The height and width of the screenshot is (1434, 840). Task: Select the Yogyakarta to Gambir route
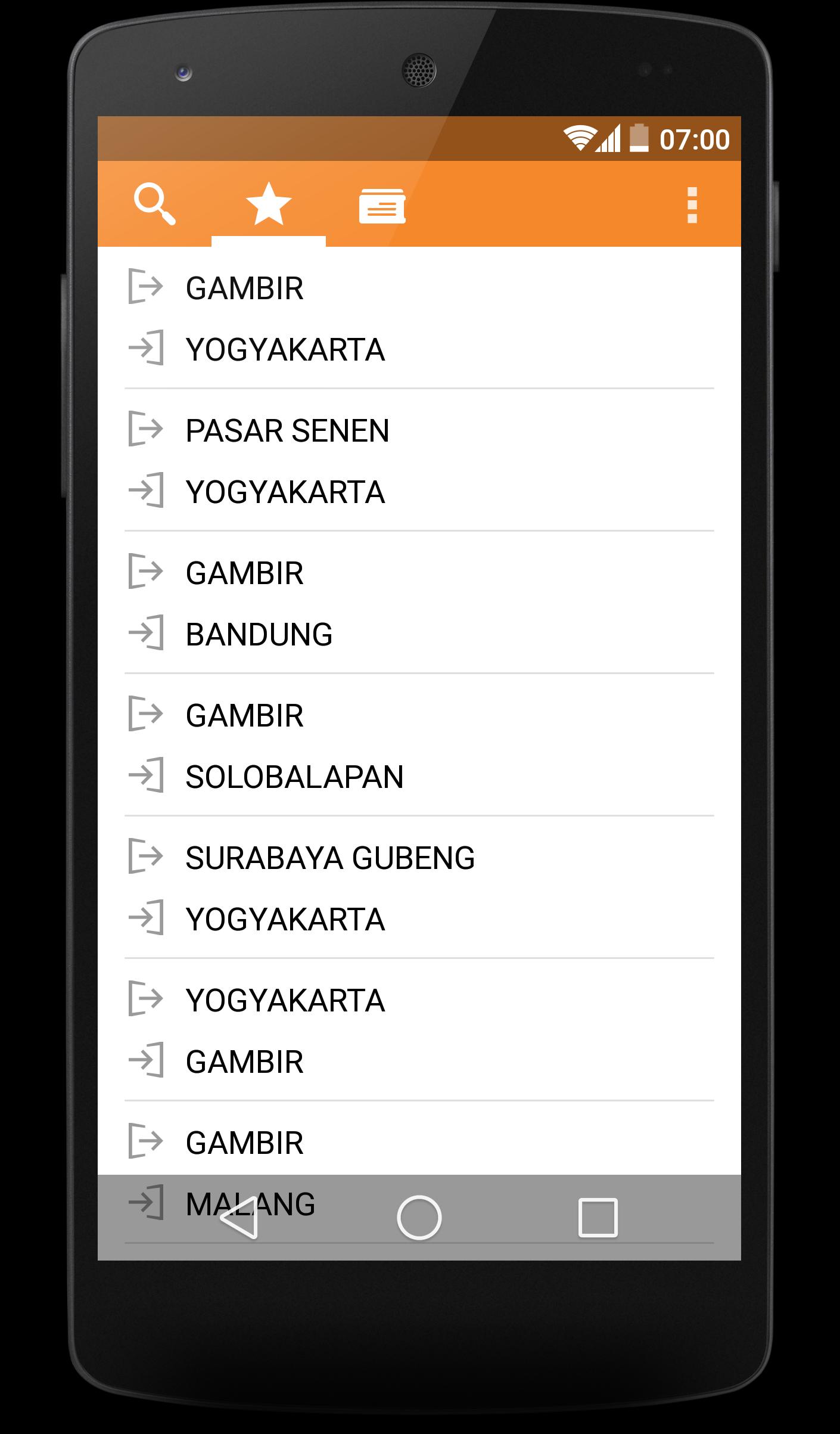419,1031
